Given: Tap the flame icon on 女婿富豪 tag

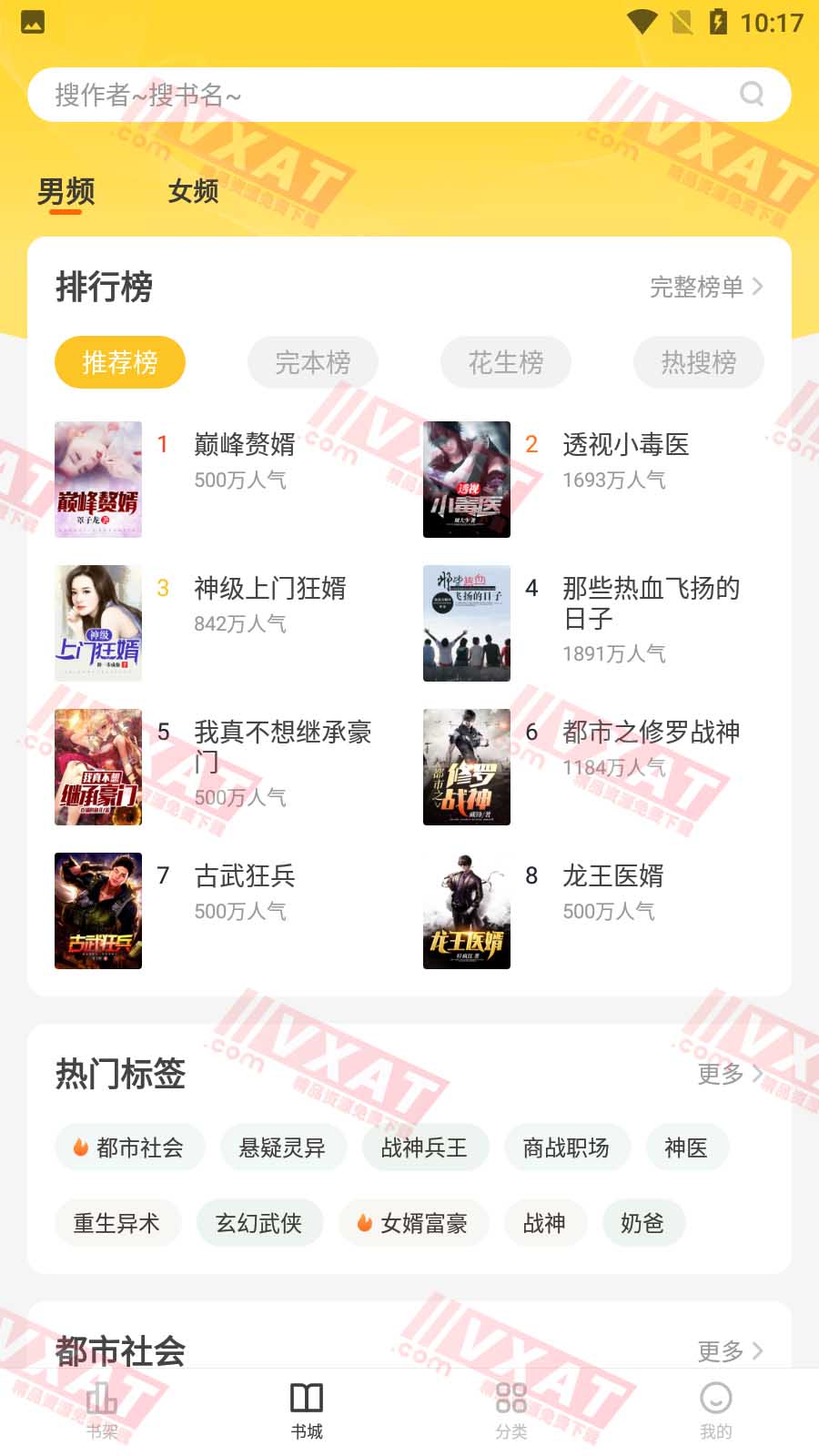Looking at the screenshot, I should (364, 1223).
